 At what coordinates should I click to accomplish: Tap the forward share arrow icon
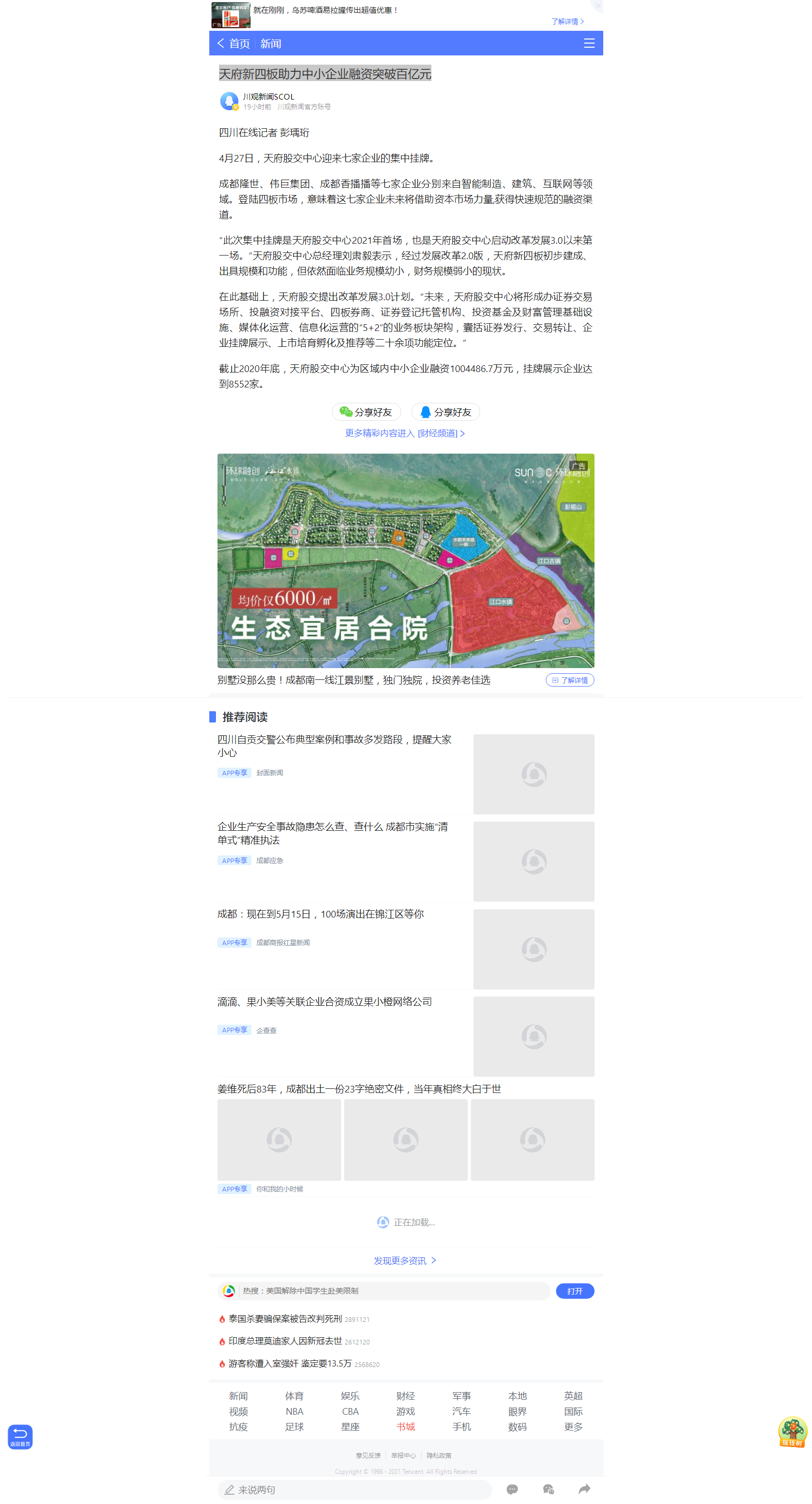pyautogui.click(x=584, y=1490)
